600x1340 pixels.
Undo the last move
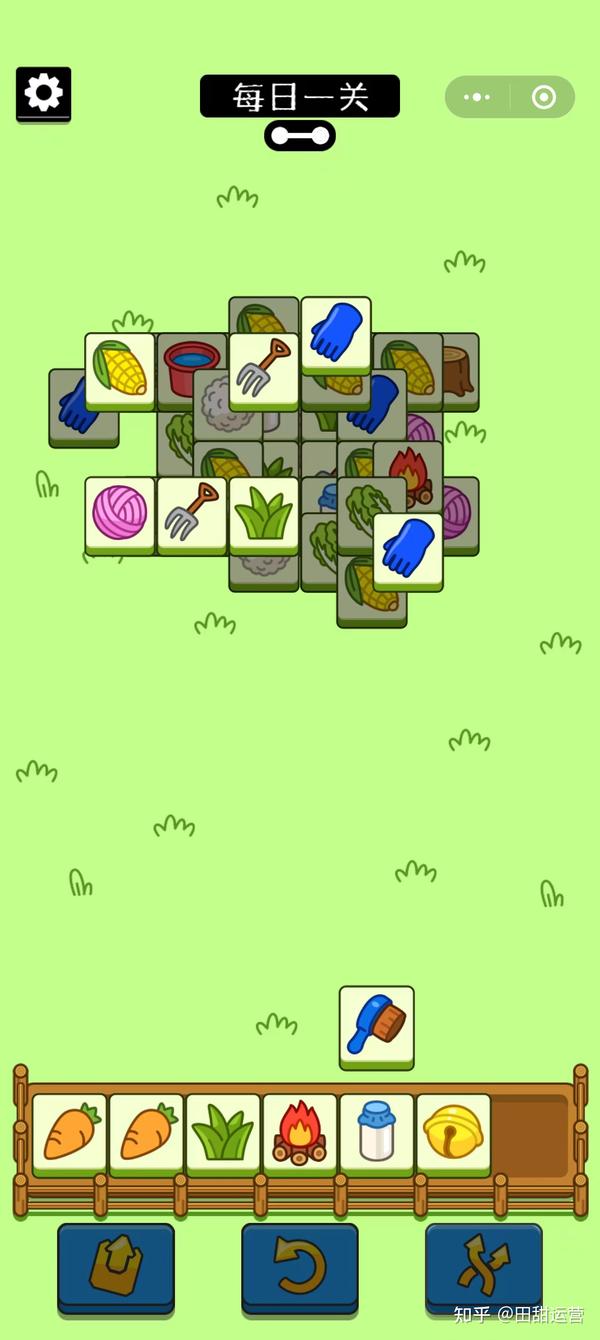click(x=299, y=1265)
